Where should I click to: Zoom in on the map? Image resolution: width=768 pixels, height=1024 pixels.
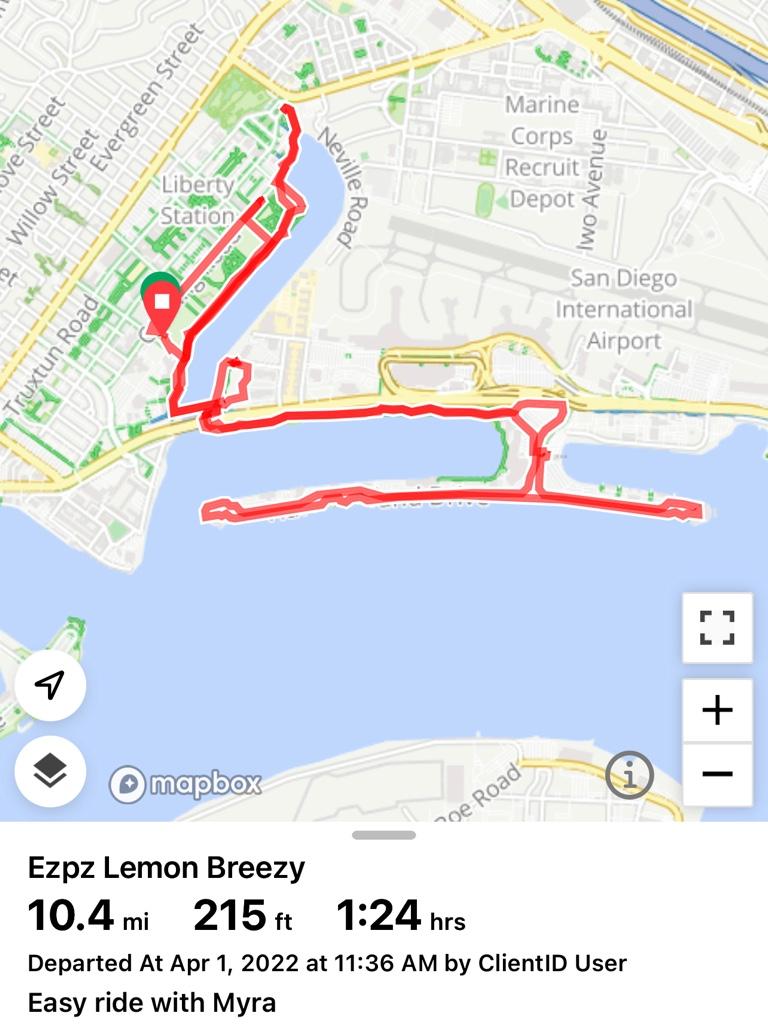coord(717,711)
